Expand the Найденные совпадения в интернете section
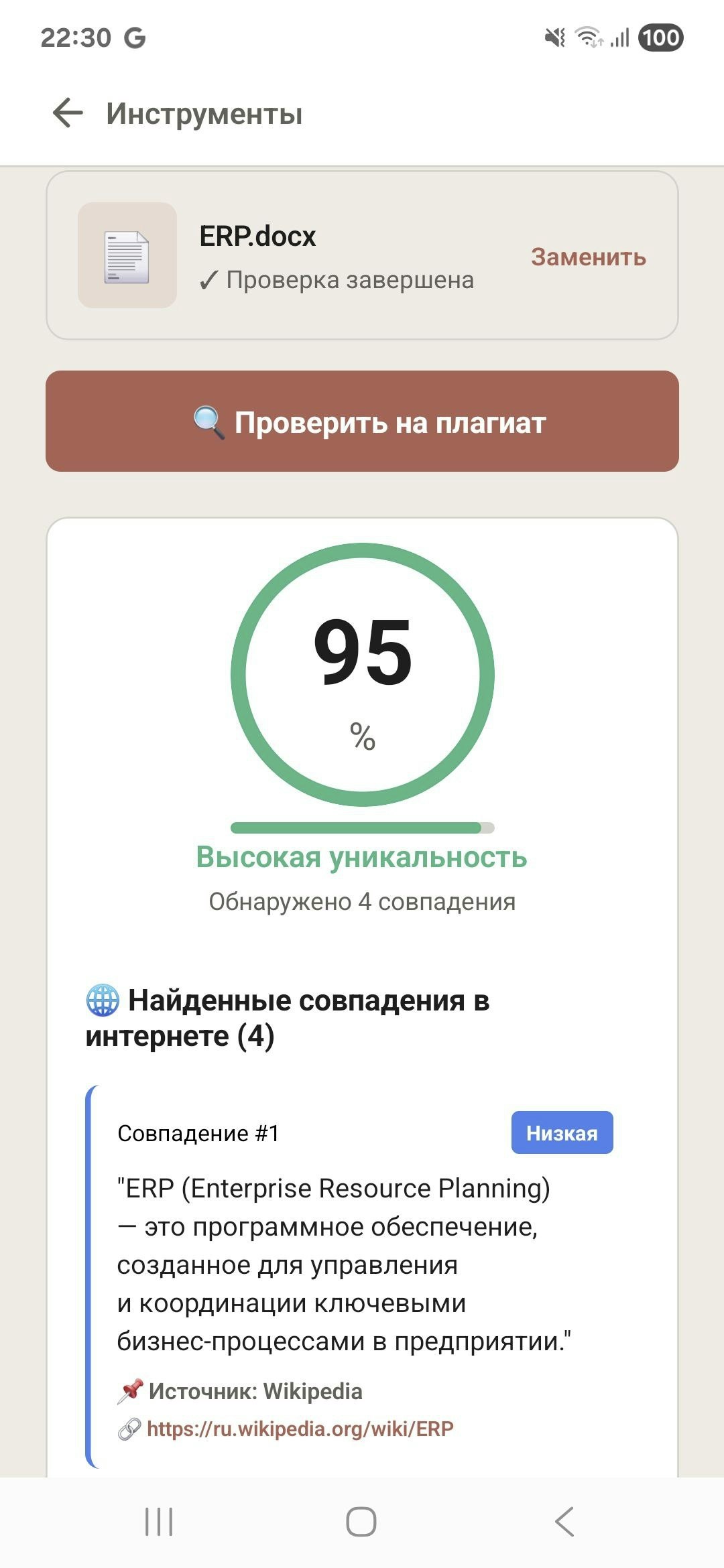724x1568 pixels. (x=288, y=1019)
